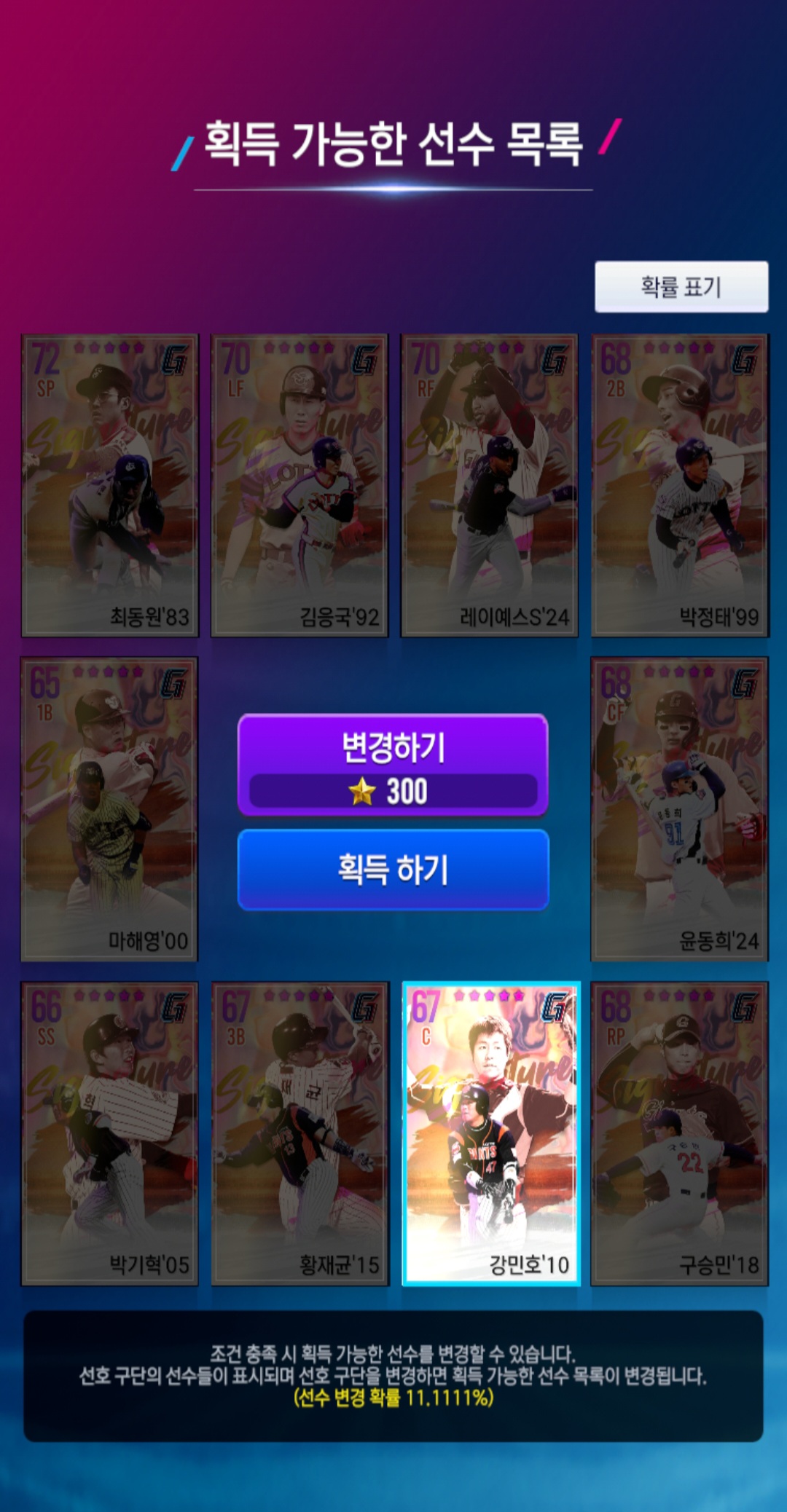Open the highlighted 강민호'10 card
This screenshot has width=787, height=1512.
(490, 1133)
